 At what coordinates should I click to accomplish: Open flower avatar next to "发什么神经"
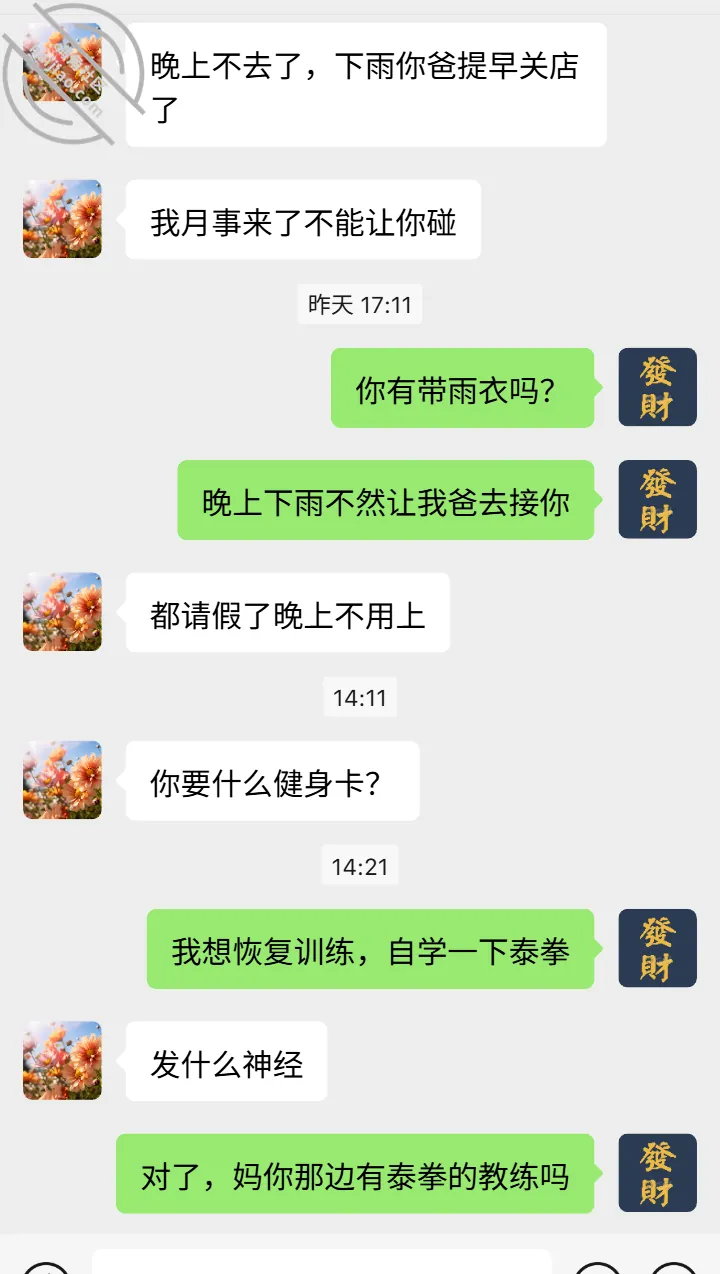click(x=62, y=1060)
